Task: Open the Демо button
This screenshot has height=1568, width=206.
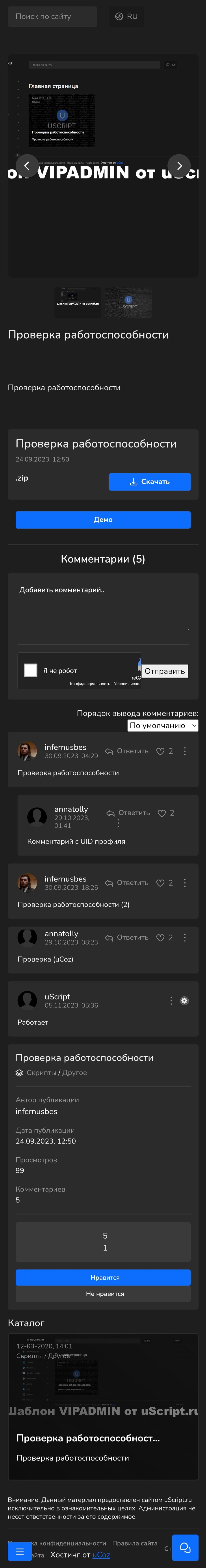Action: [103, 519]
